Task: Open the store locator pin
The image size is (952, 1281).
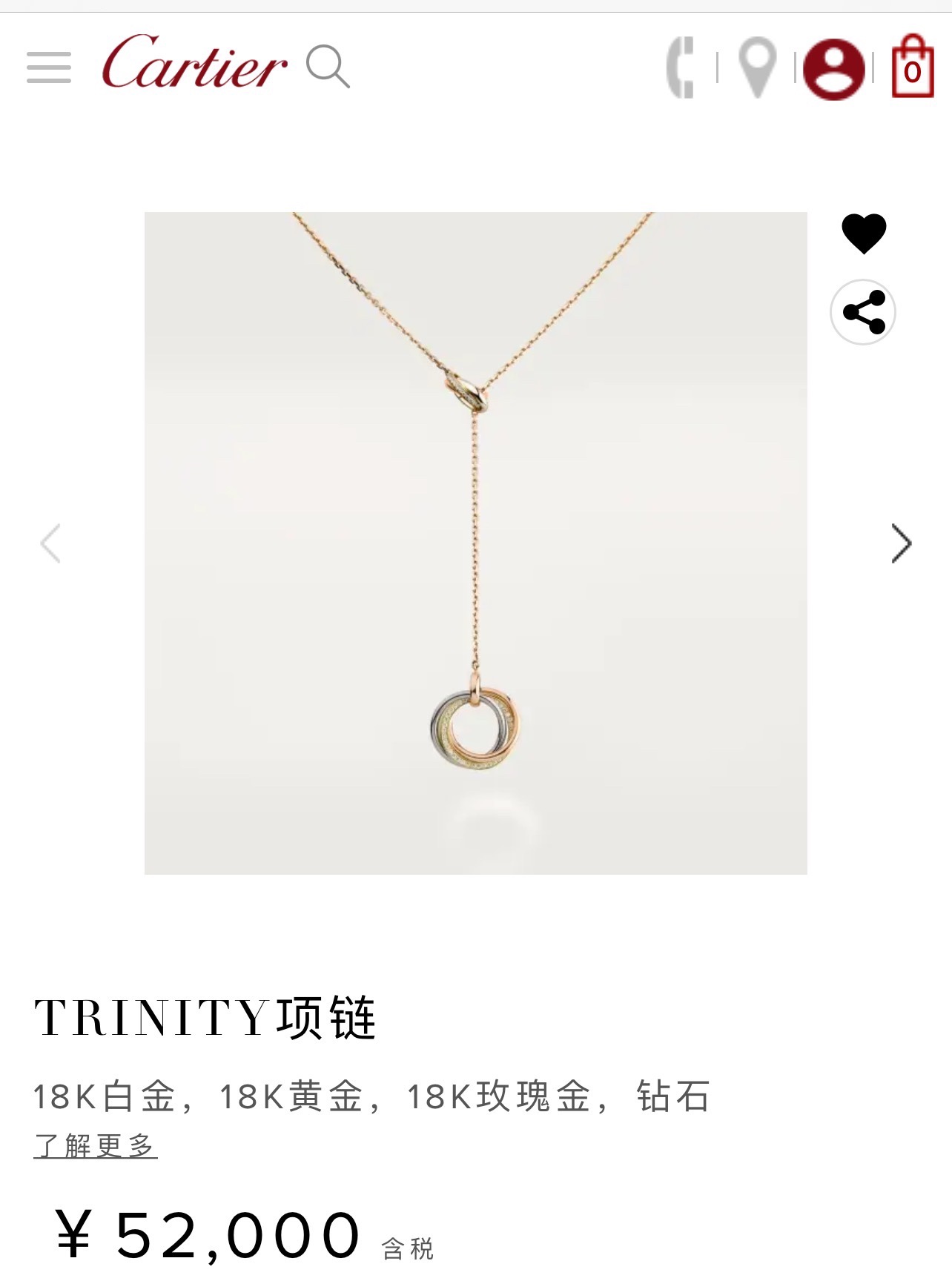Action: pyautogui.click(x=757, y=67)
